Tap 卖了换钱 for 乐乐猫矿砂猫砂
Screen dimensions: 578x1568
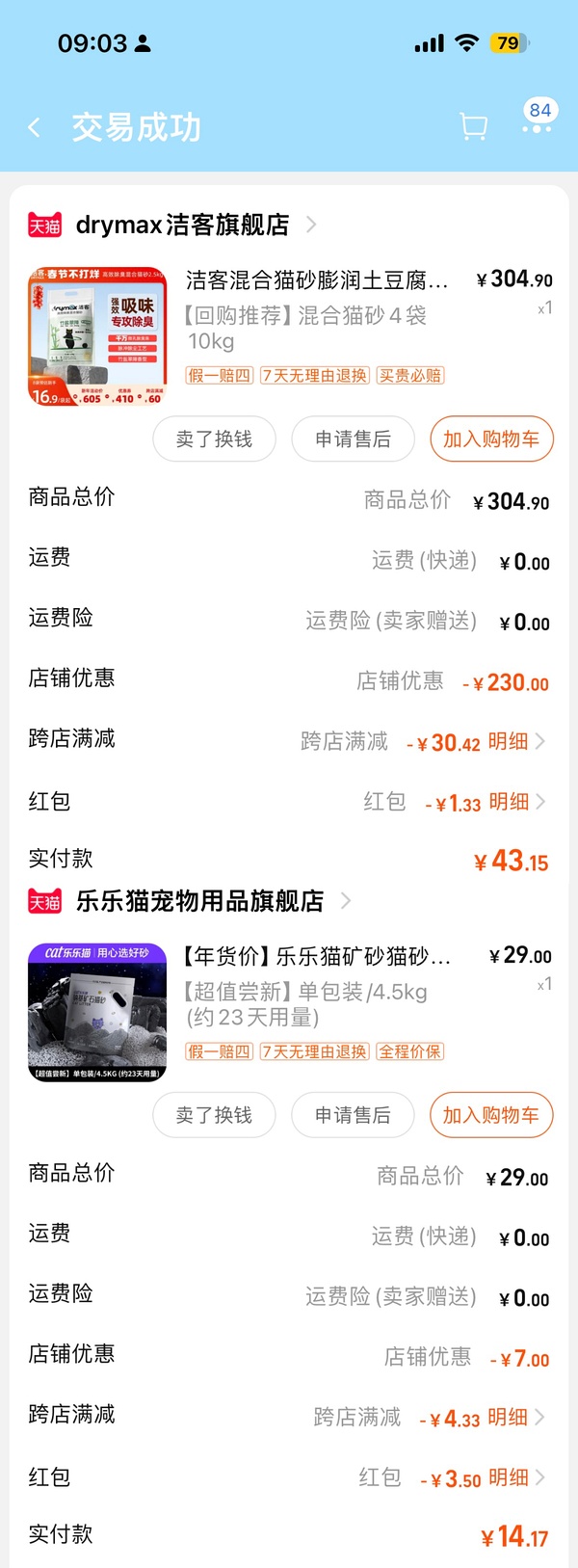click(214, 1115)
